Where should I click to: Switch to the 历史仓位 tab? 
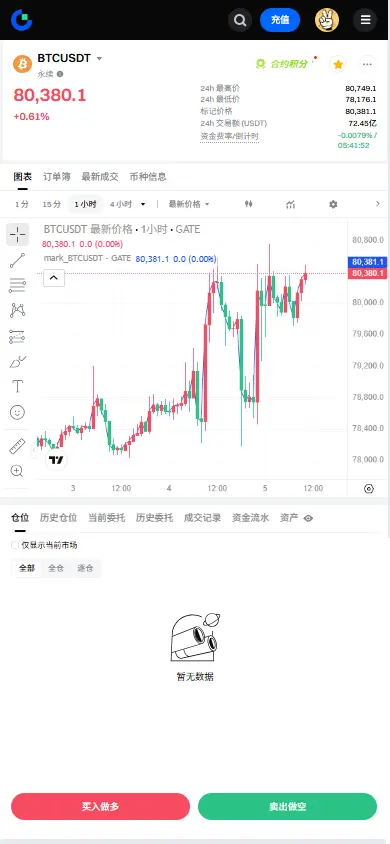[x=59, y=518]
